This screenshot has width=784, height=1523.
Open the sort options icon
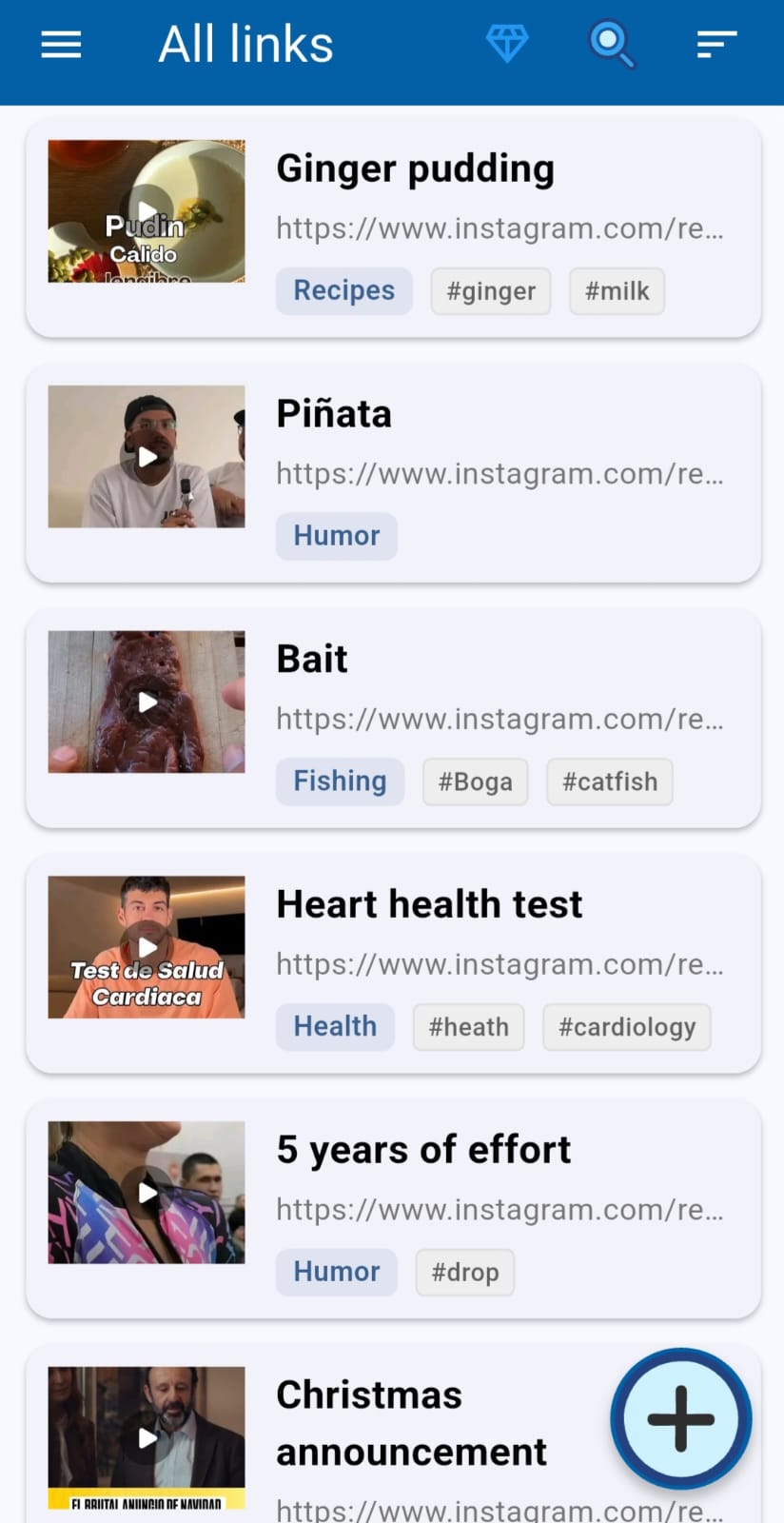click(716, 45)
